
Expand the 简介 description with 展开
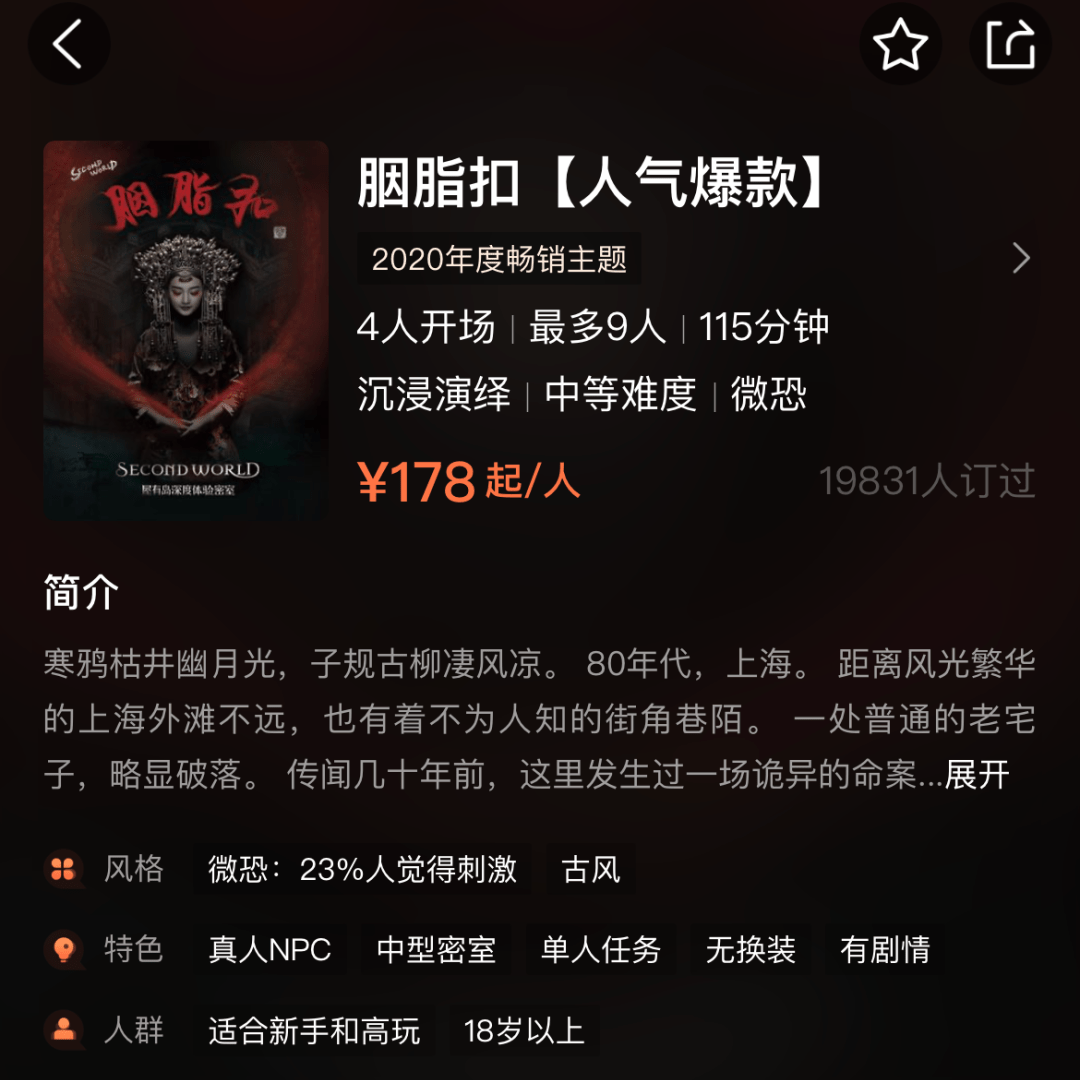point(977,775)
